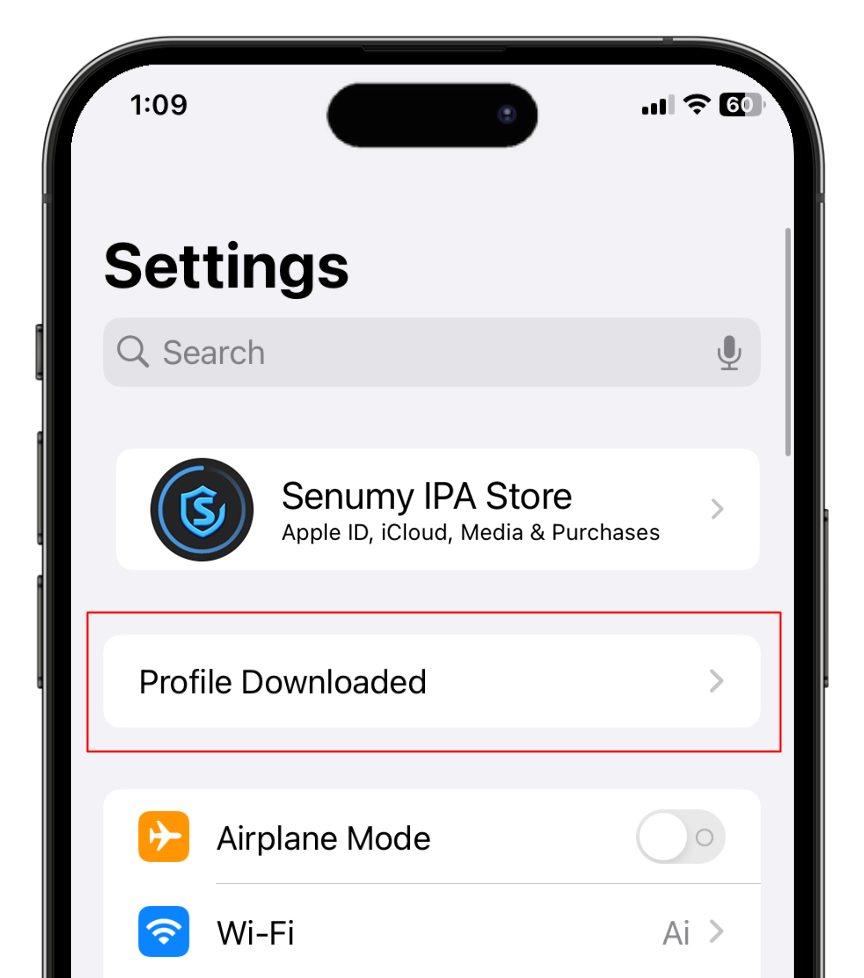The image size is (864, 978).
Task: Turn on Airplane Mode
Action: click(680, 837)
